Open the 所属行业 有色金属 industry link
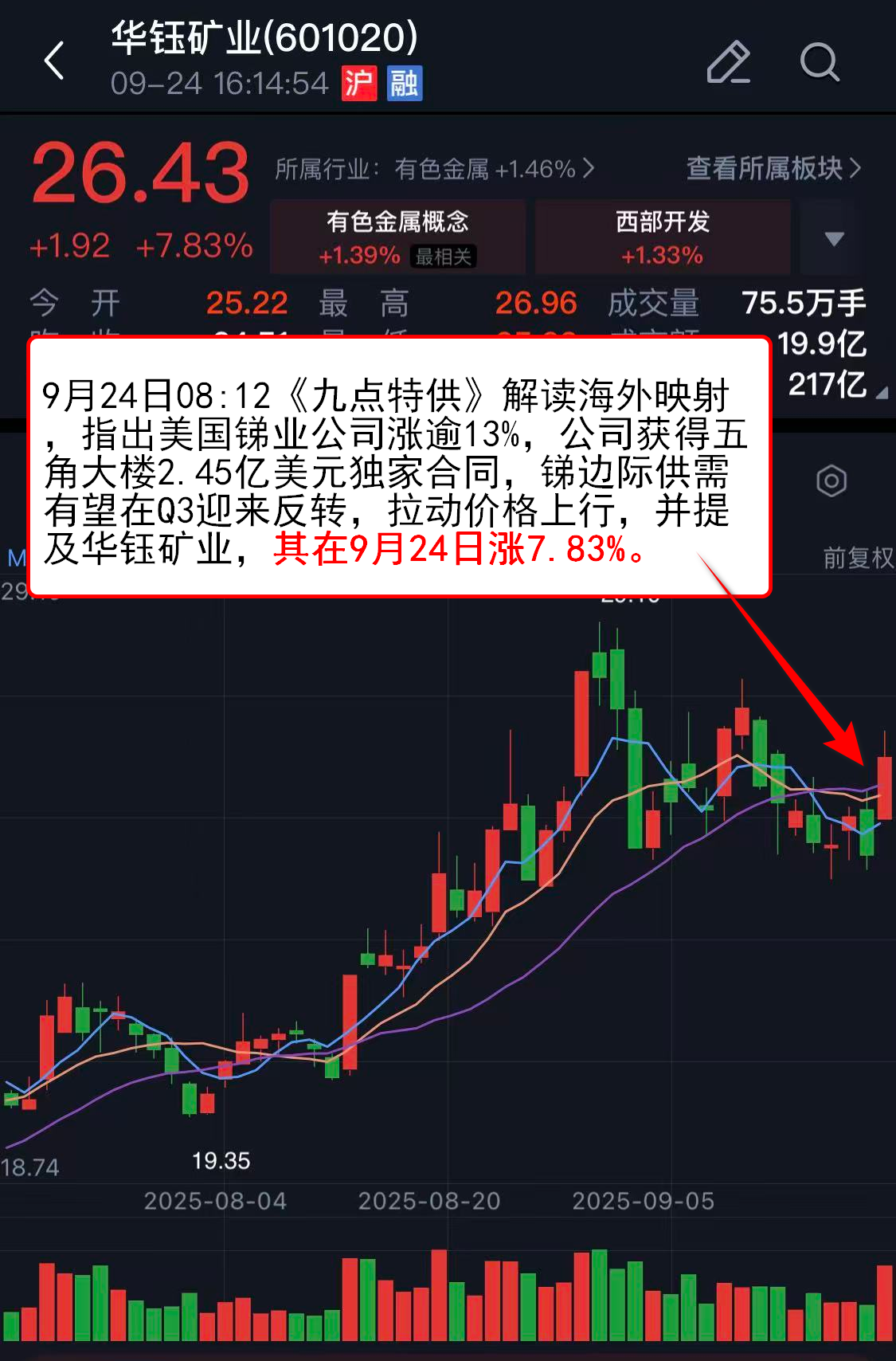Image resolution: width=896 pixels, height=1361 pixels. coord(434,169)
